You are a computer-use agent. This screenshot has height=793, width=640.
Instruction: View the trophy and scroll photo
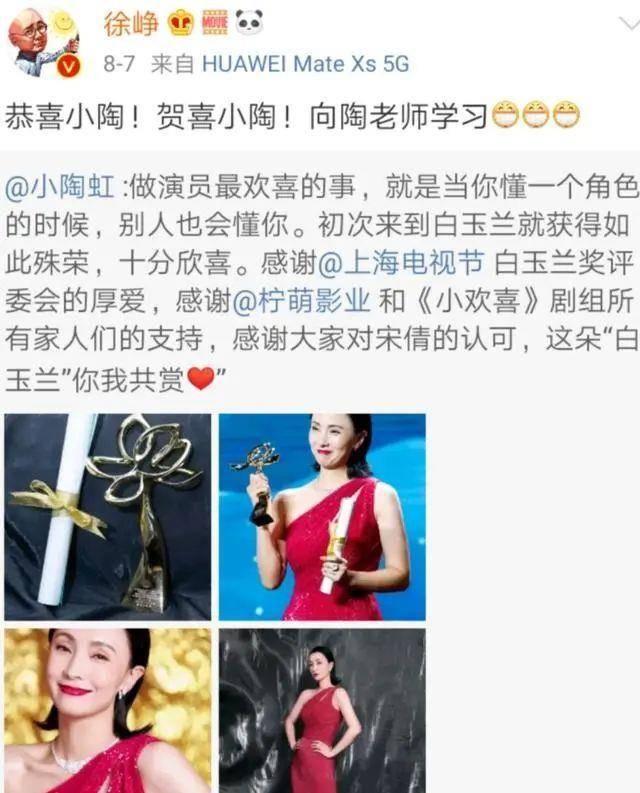(x=107, y=517)
